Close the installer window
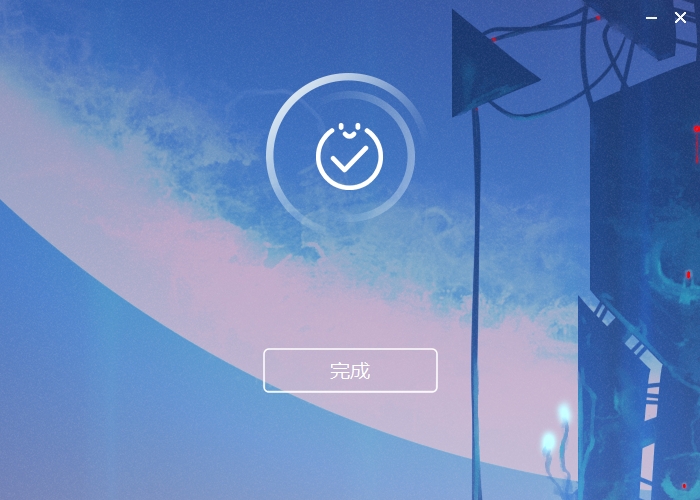The width and height of the screenshot is (700, 500). tap(681, 17)
